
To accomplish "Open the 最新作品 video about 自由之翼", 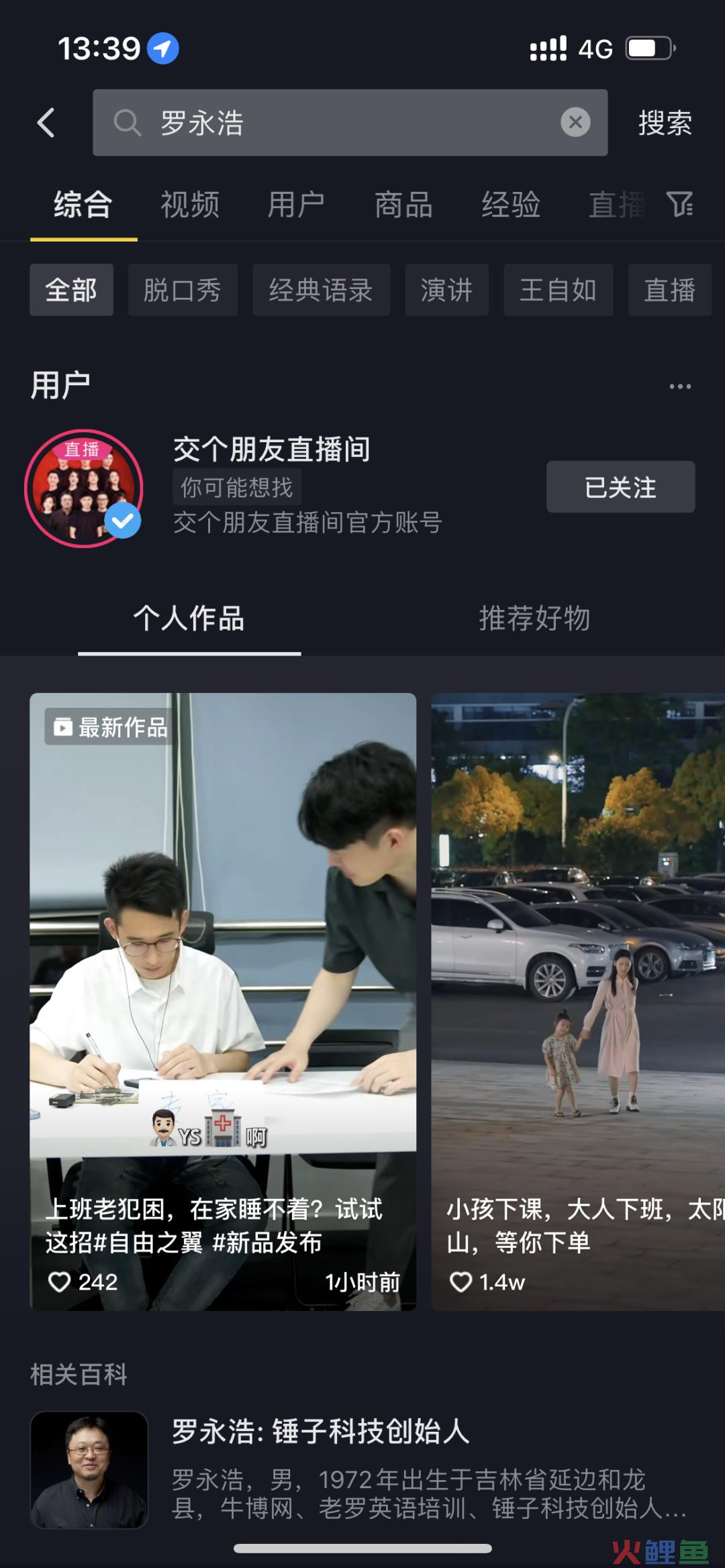I will point(223,1000).
